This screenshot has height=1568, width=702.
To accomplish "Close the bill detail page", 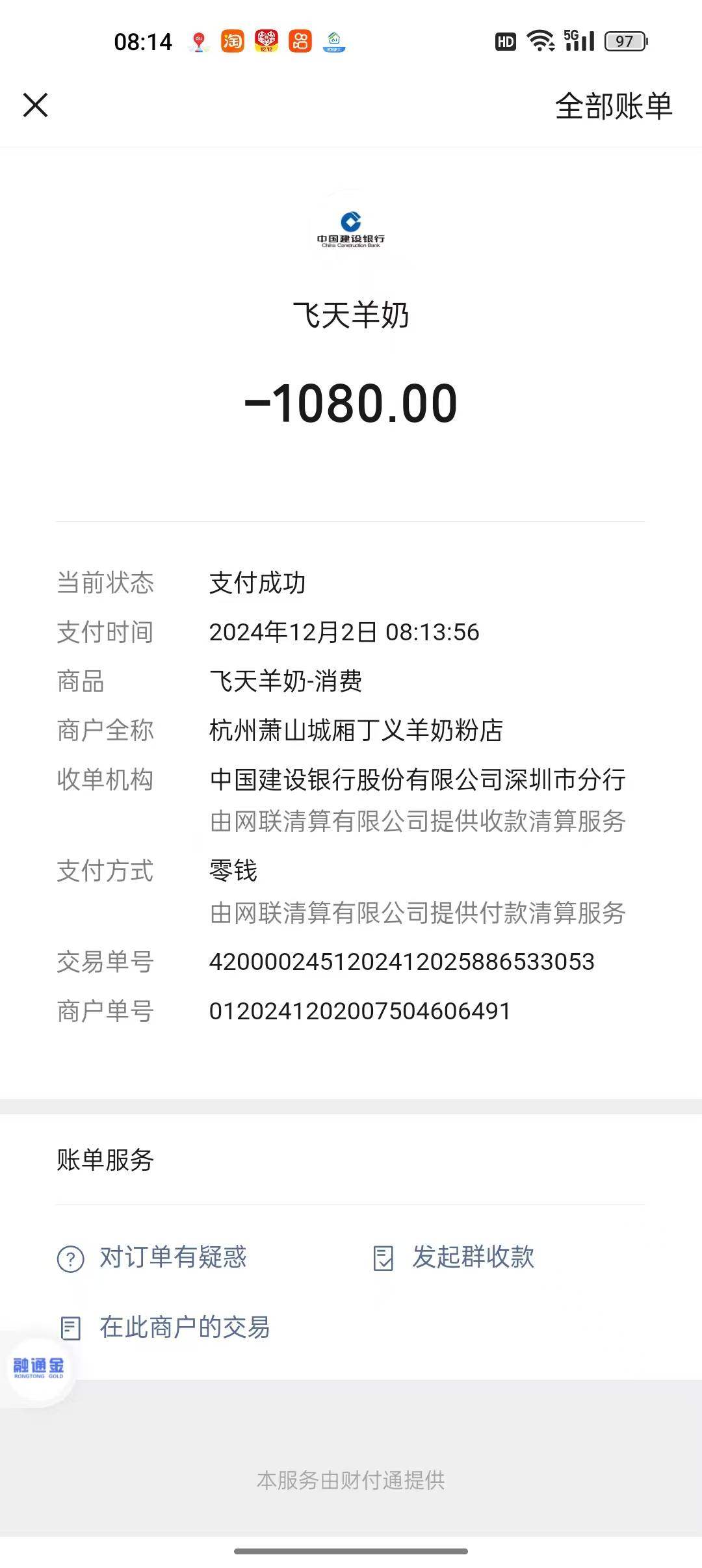I will [x=36, y=105].
